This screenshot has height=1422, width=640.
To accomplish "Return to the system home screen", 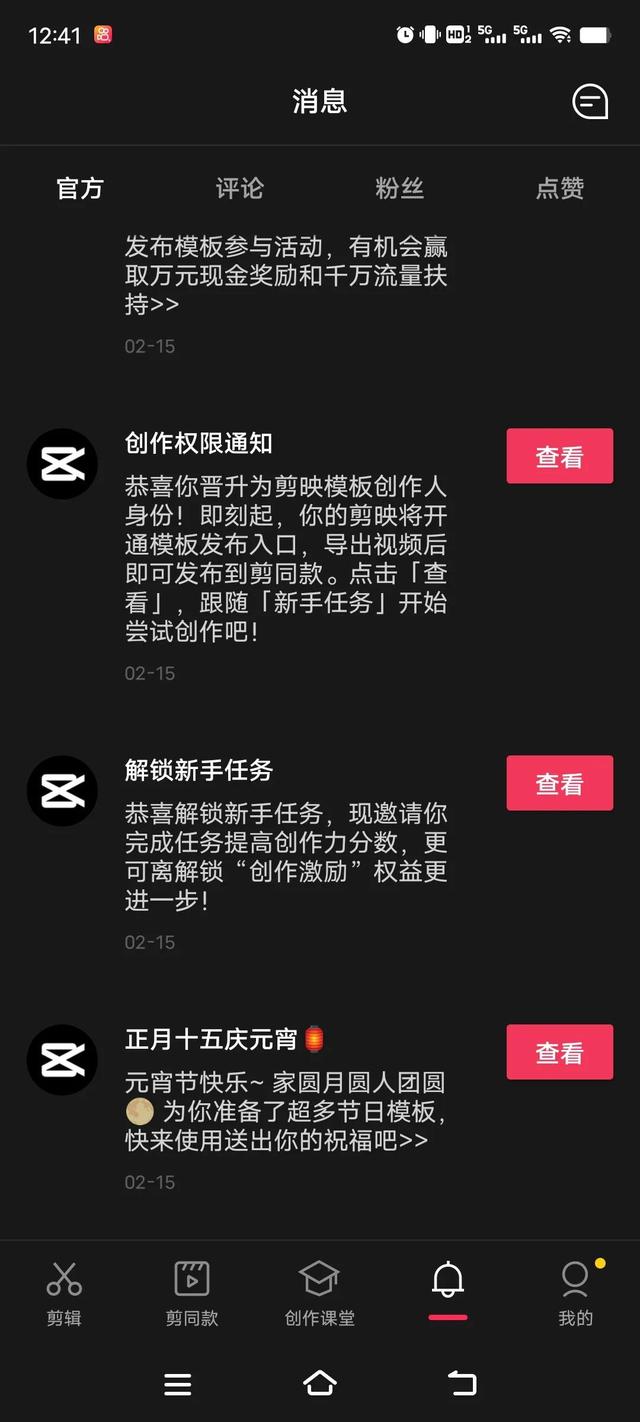I will click(x=319, y=1383).
